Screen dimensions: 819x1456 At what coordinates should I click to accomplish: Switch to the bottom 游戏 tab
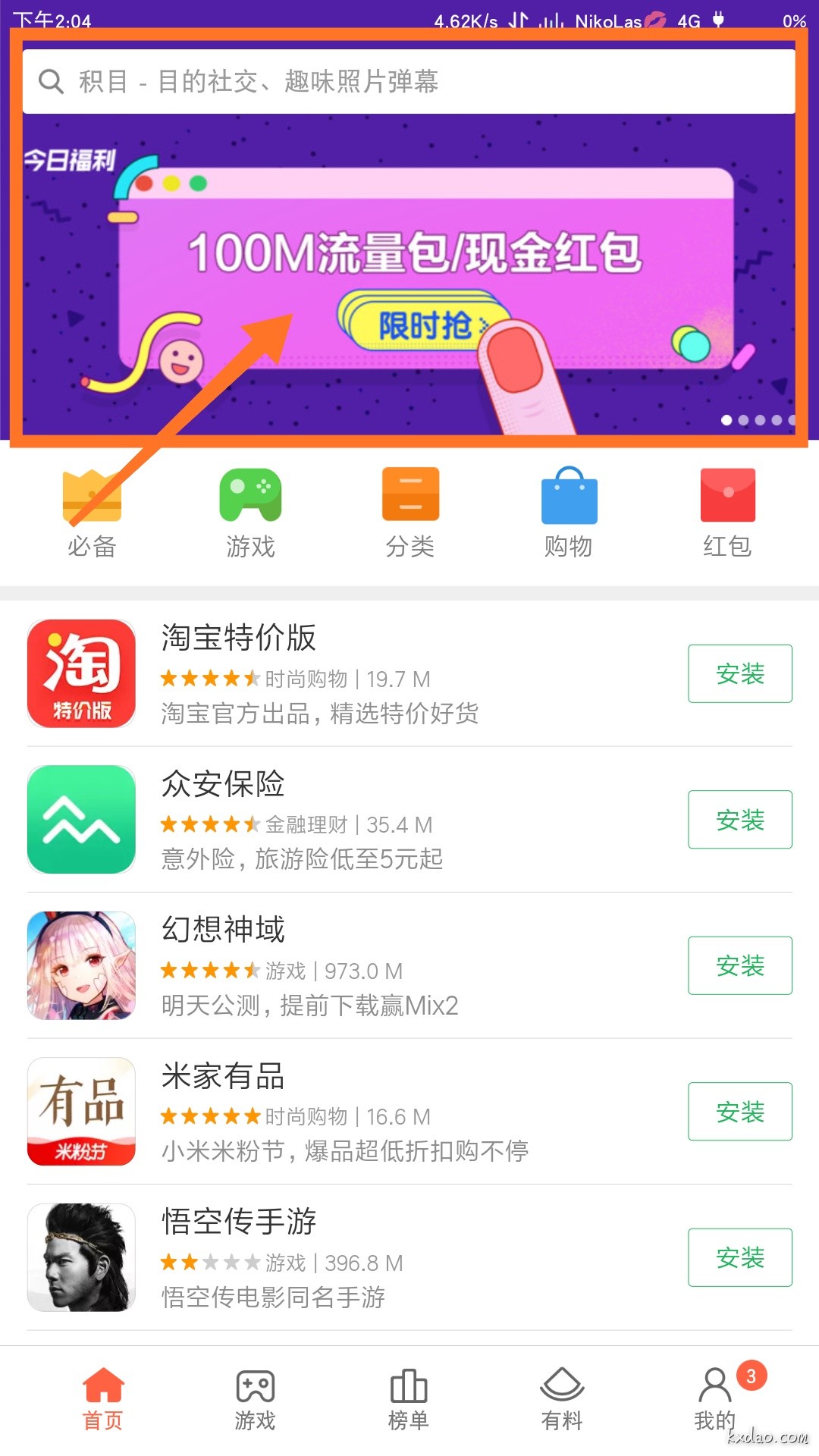(255, 1400)
